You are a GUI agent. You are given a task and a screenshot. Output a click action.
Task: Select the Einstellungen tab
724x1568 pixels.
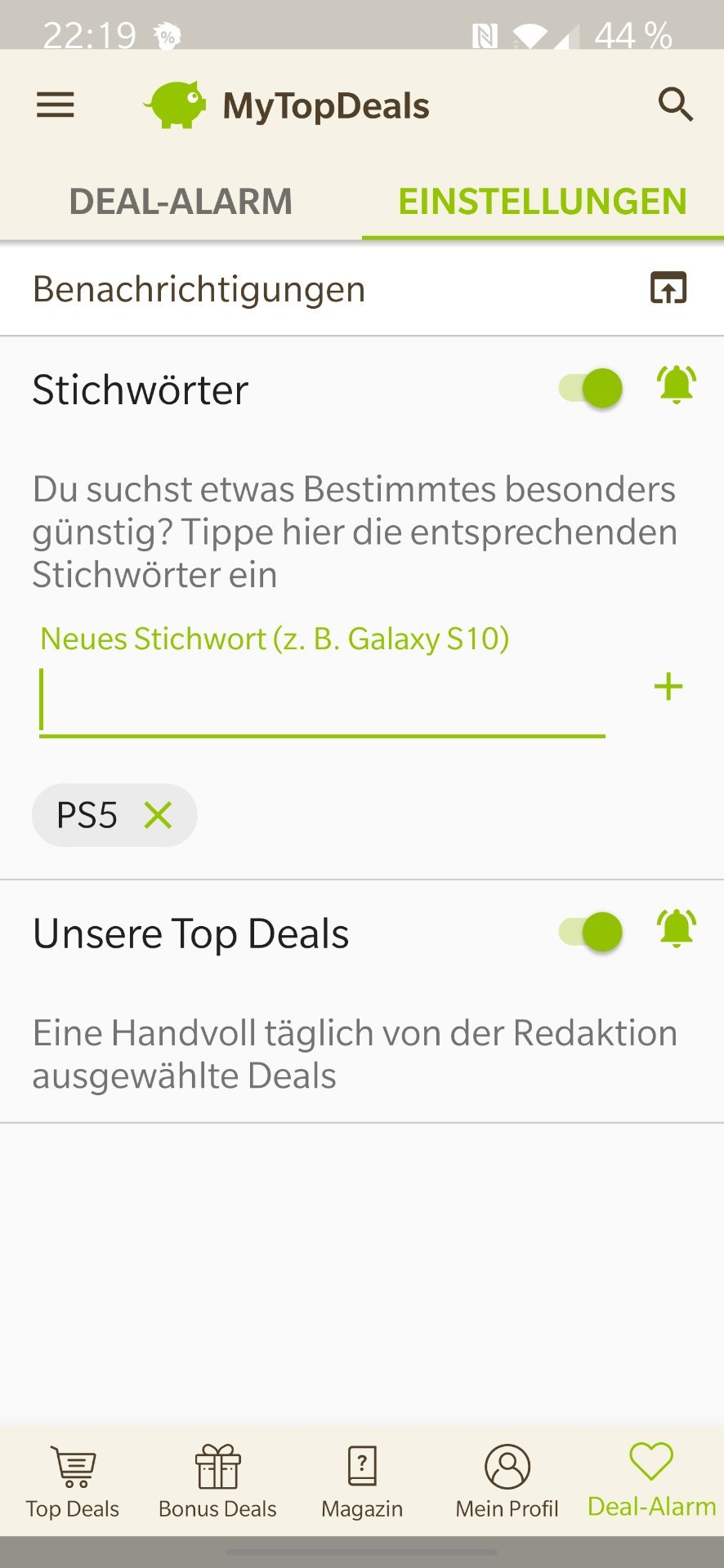pos(543,202)
